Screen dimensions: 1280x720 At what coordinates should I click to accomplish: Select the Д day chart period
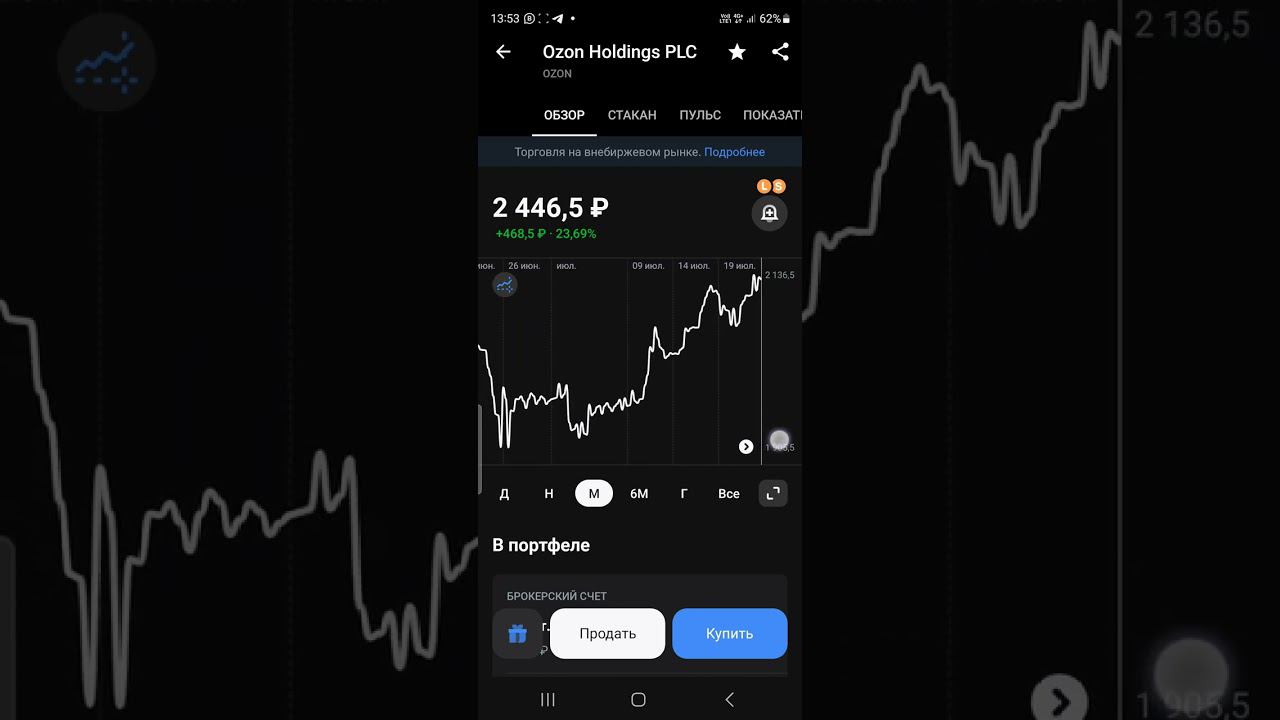click(x=504, y=494)
